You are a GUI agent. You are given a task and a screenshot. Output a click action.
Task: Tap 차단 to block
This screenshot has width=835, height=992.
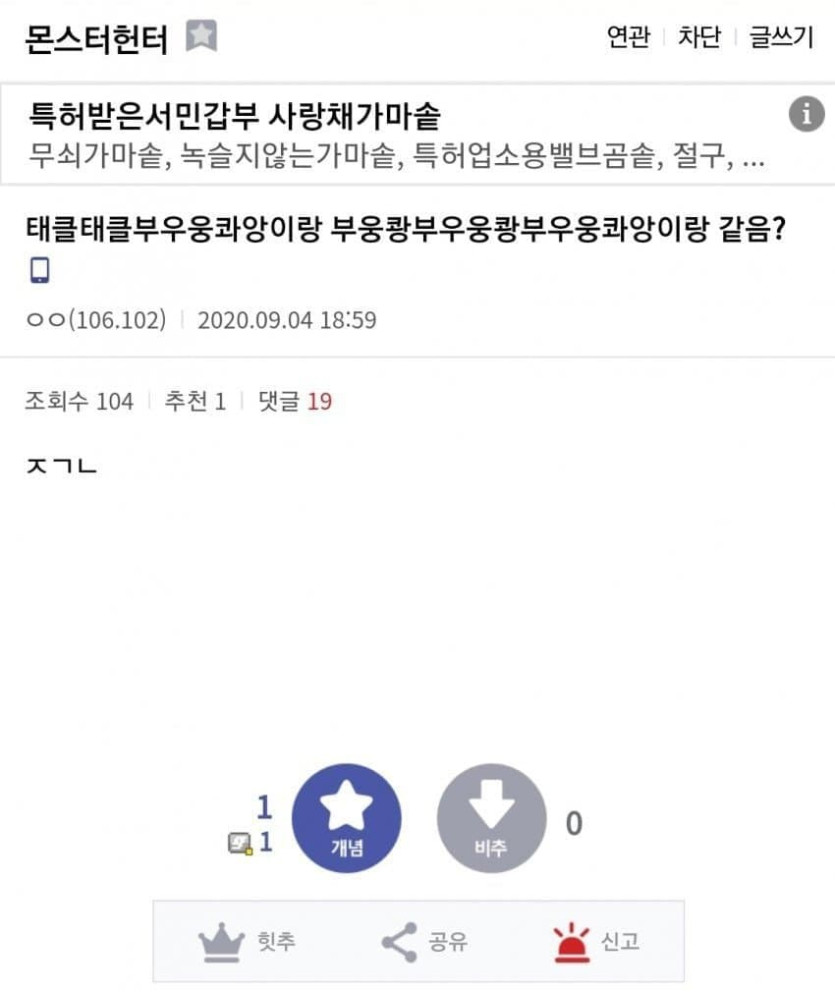tap(699, 38)
